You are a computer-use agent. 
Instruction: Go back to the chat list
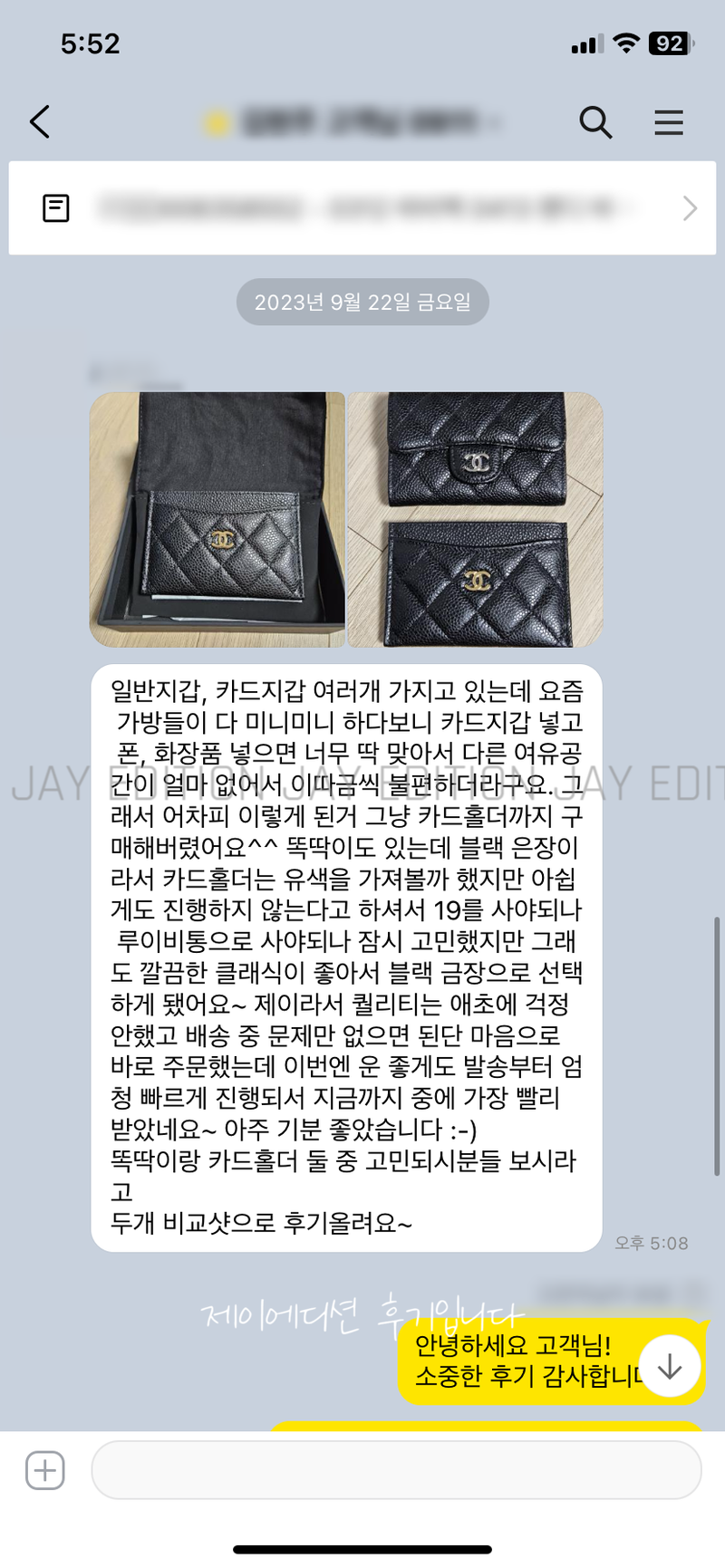click(x=40, y=121)
